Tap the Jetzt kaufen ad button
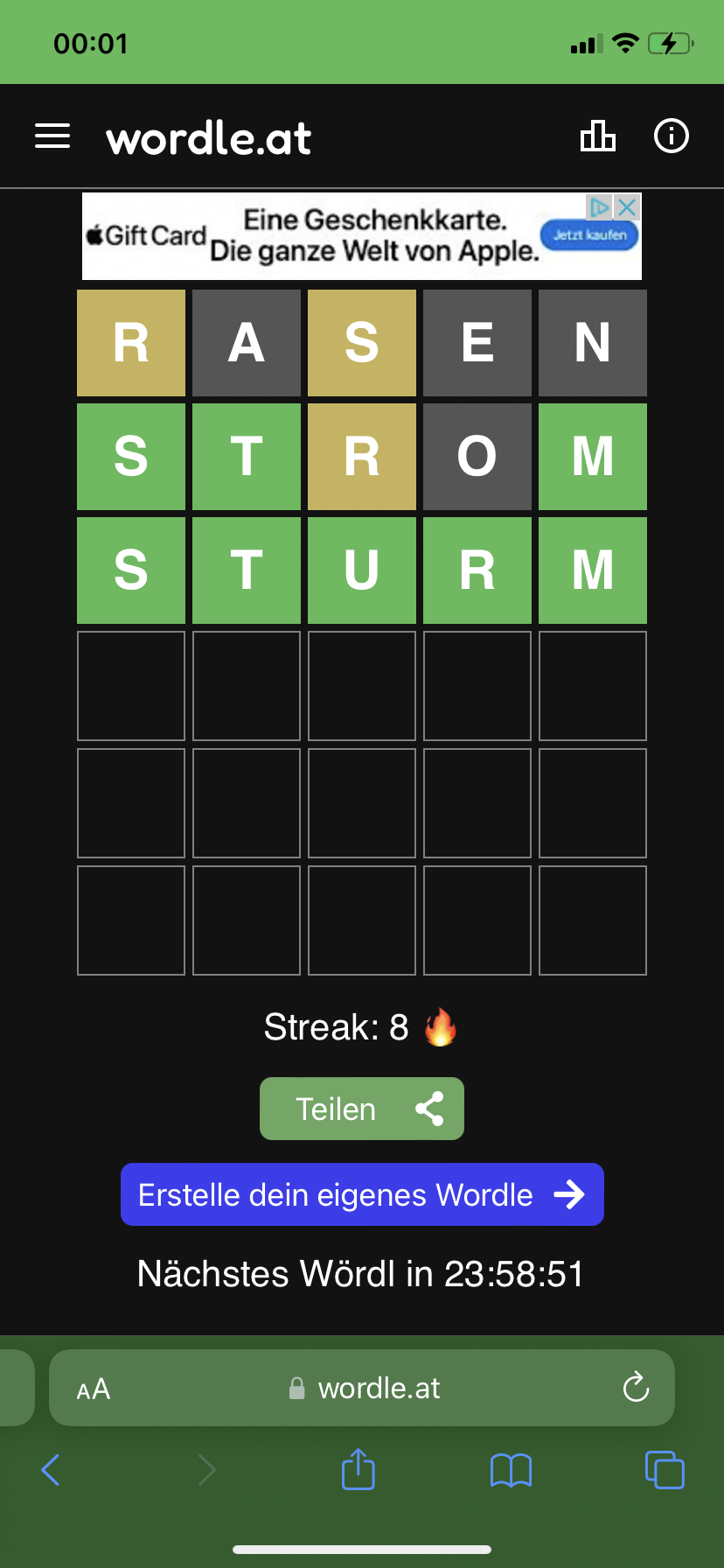724x1568 pixels. pos(590,235)
